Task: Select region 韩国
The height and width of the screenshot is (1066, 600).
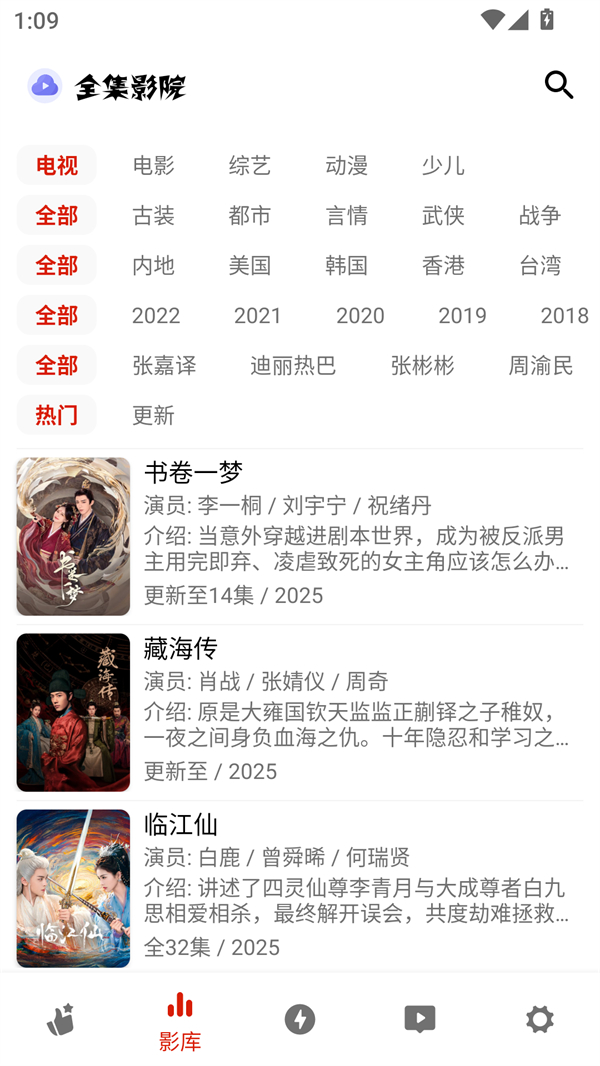Action: (x=346, y=265)
